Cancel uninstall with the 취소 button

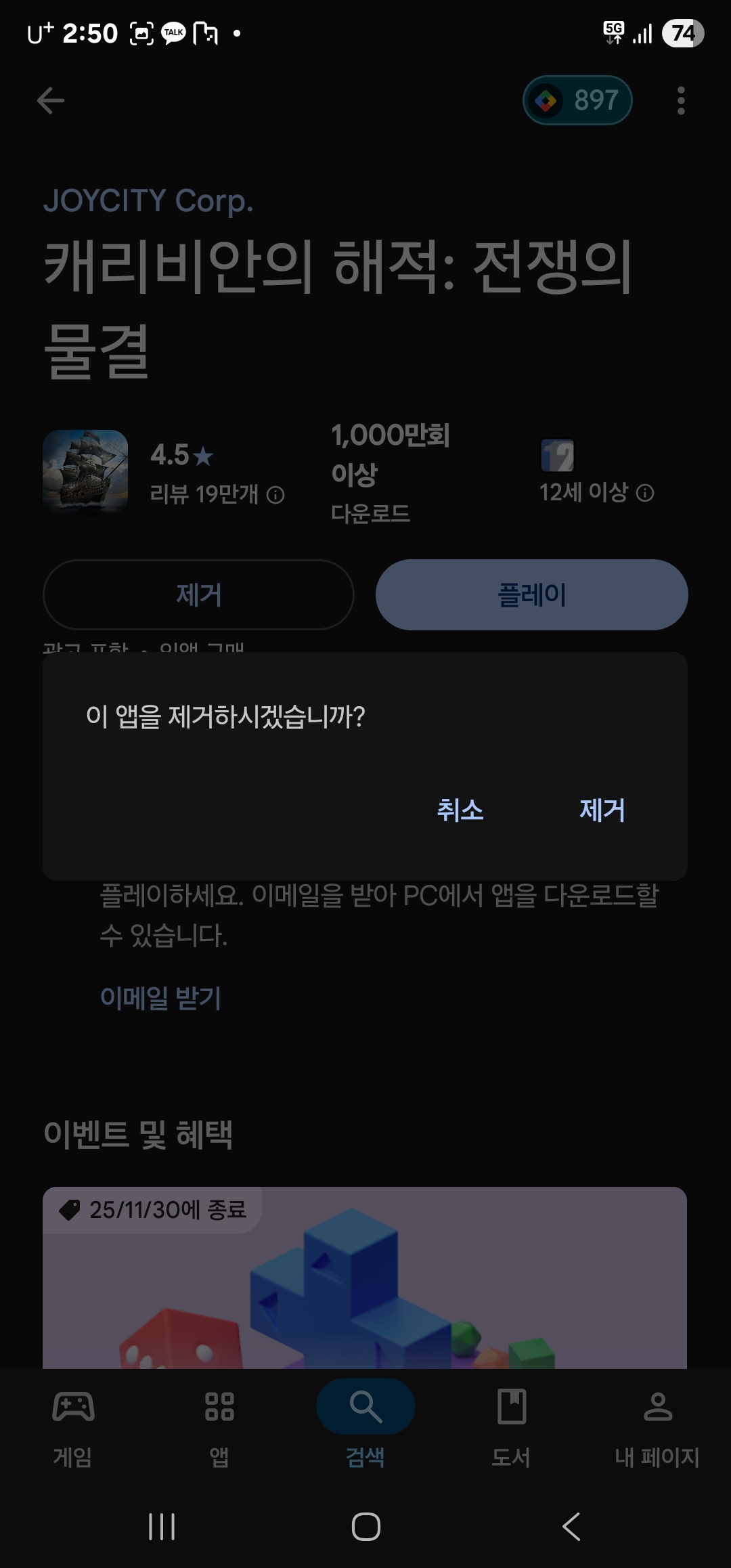(460, 810)
